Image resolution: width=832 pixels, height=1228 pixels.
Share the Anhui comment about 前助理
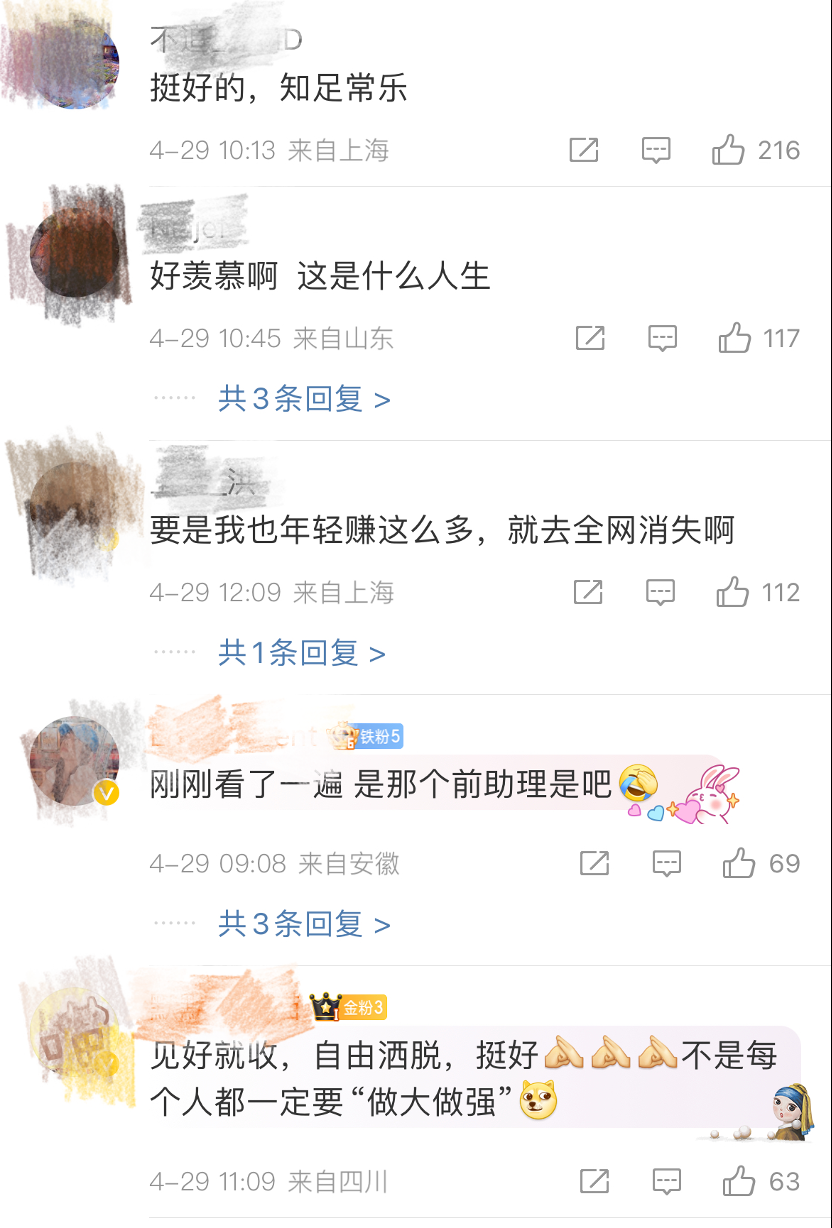[594, 863]
